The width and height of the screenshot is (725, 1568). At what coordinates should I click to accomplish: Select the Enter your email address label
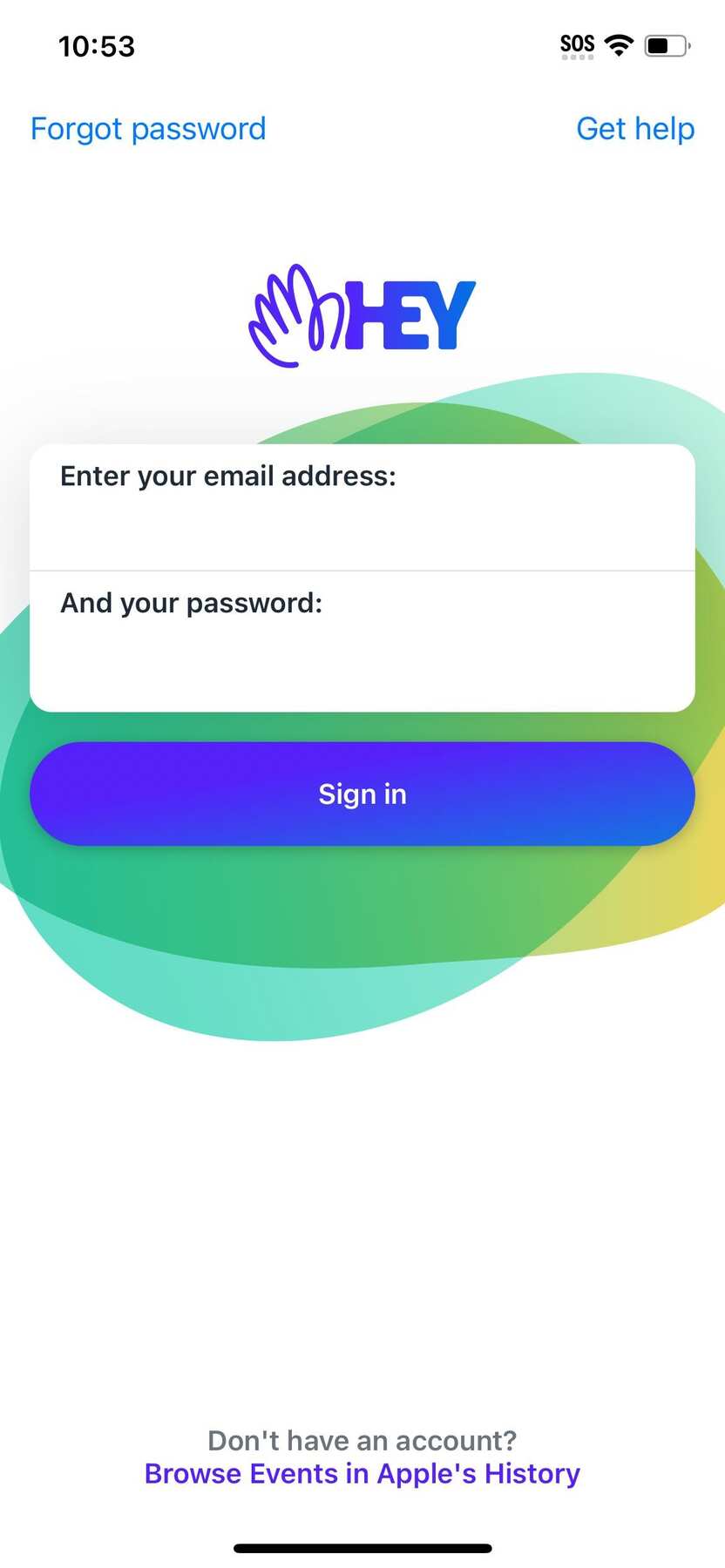click(x=227, y=476)
